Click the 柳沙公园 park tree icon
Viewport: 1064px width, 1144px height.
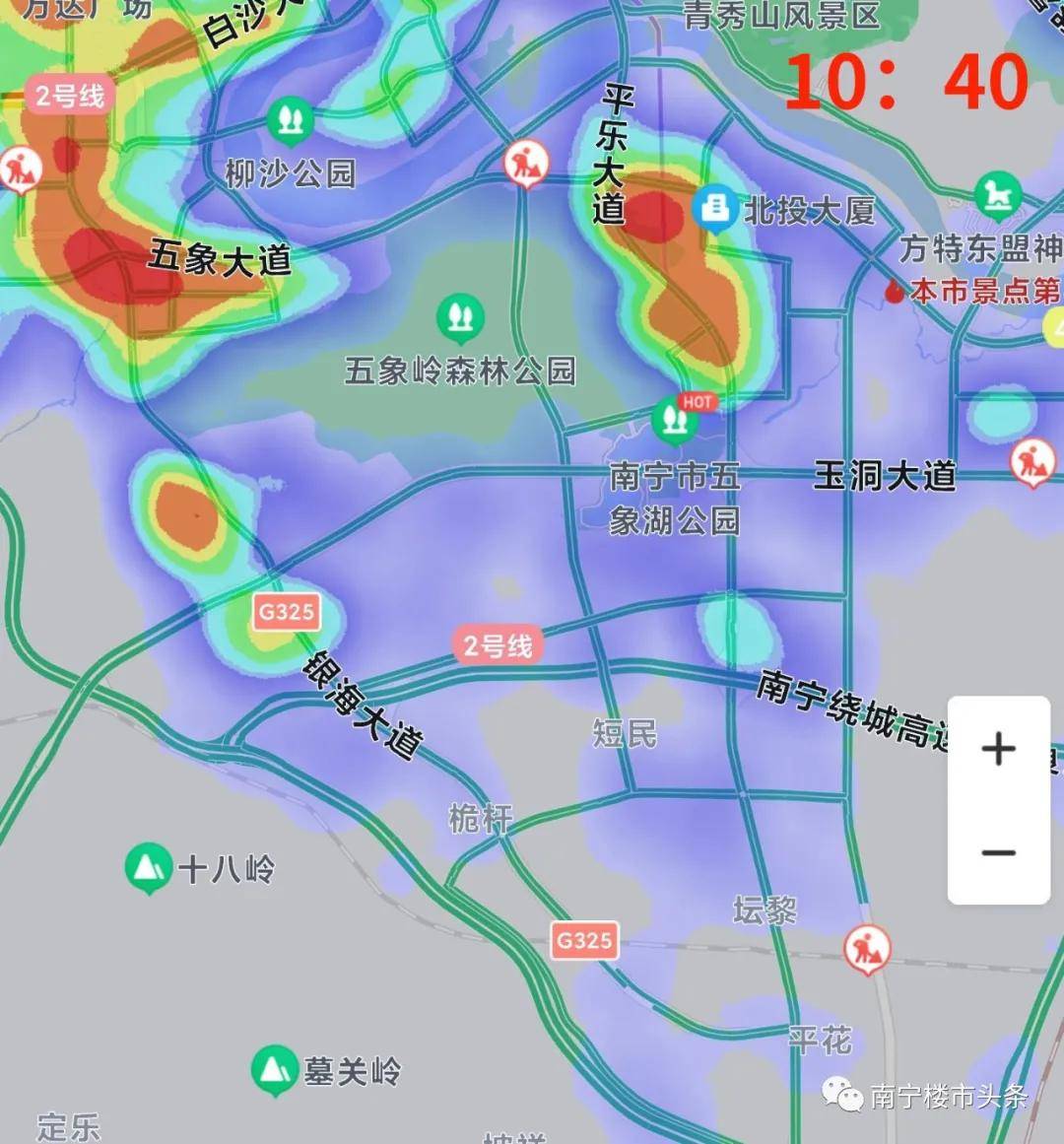(289, 120)
